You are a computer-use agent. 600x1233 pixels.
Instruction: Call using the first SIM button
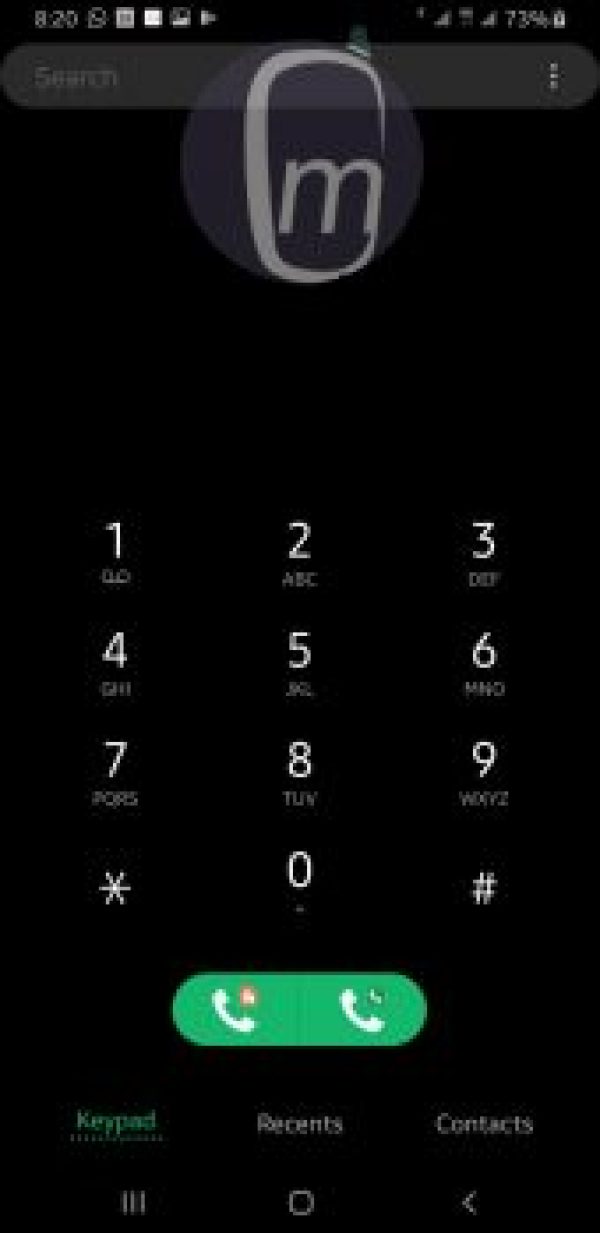pos(237,1010)
